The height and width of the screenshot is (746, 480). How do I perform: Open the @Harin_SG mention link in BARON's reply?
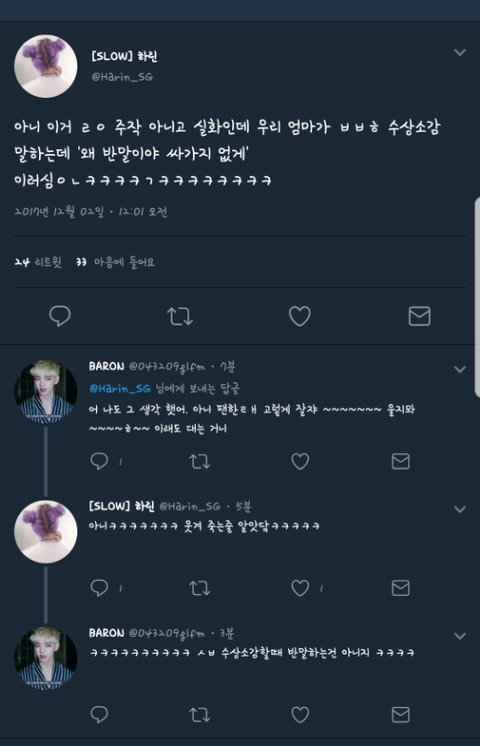tap(120, 388)
